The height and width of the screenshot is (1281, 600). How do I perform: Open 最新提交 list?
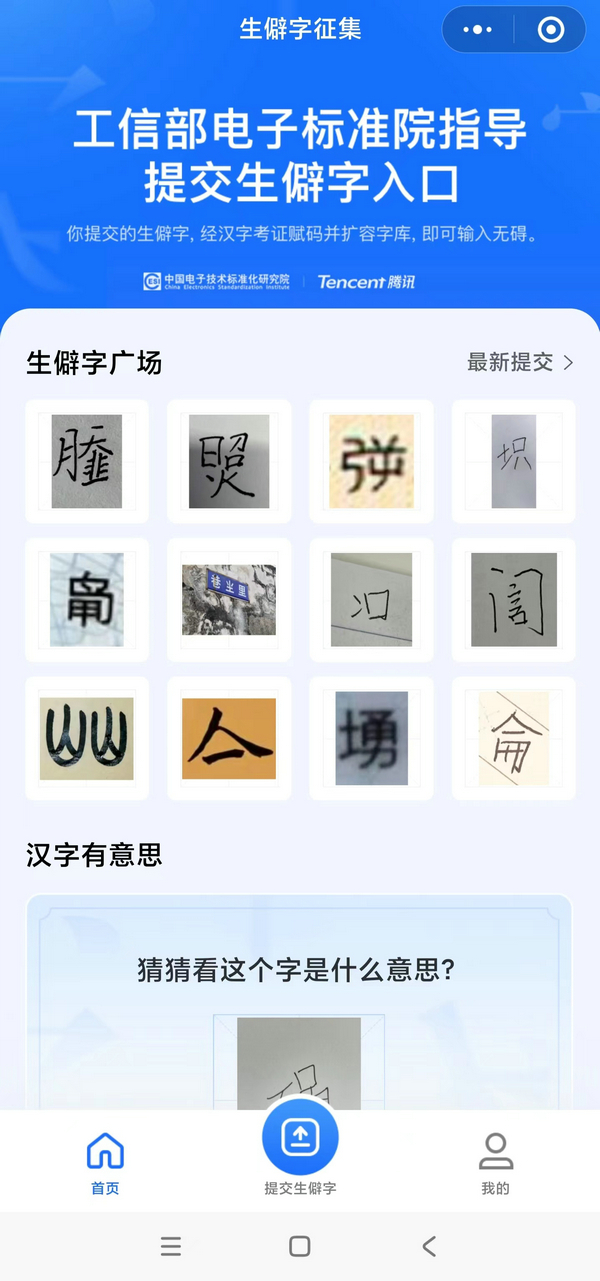520,362
